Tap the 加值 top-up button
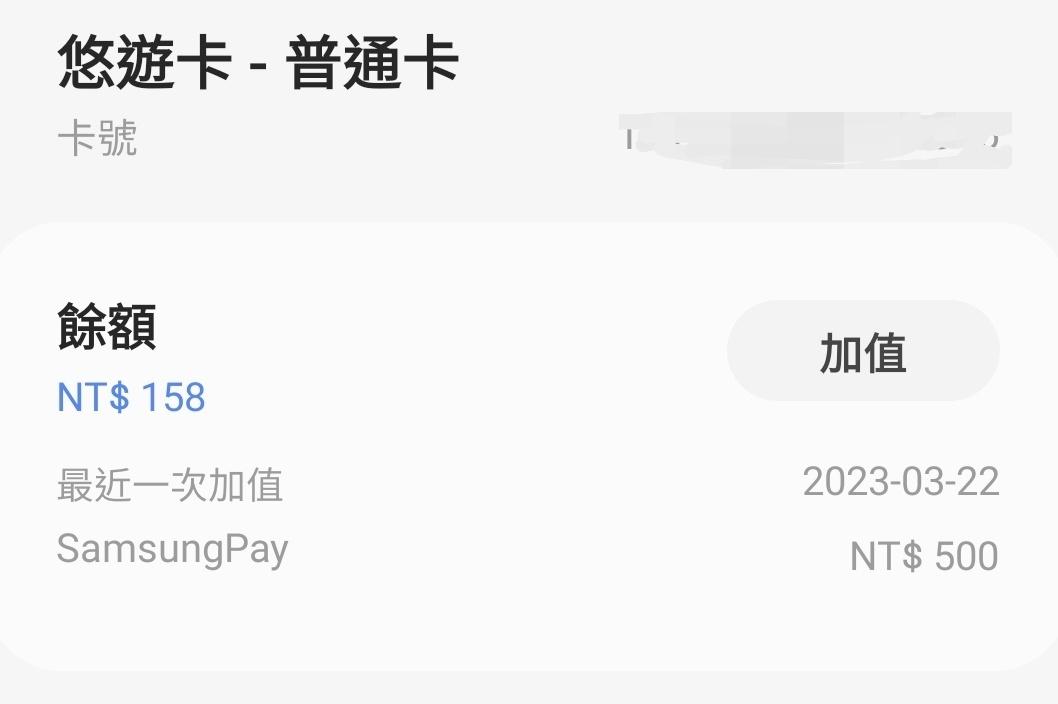This screenshot has width=1058, height=704. (863, 352)
